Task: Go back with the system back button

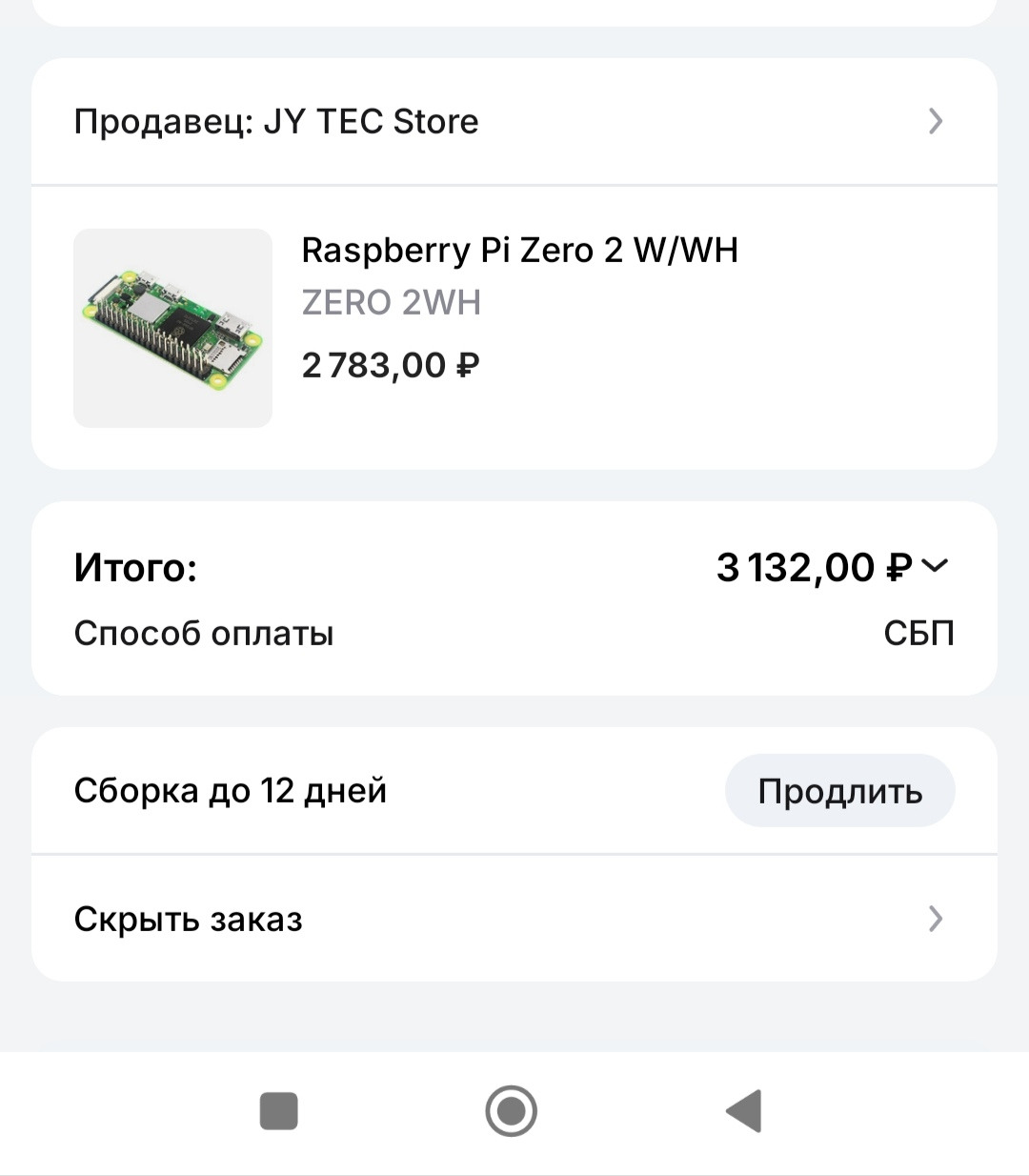Action: (744, 1111)
